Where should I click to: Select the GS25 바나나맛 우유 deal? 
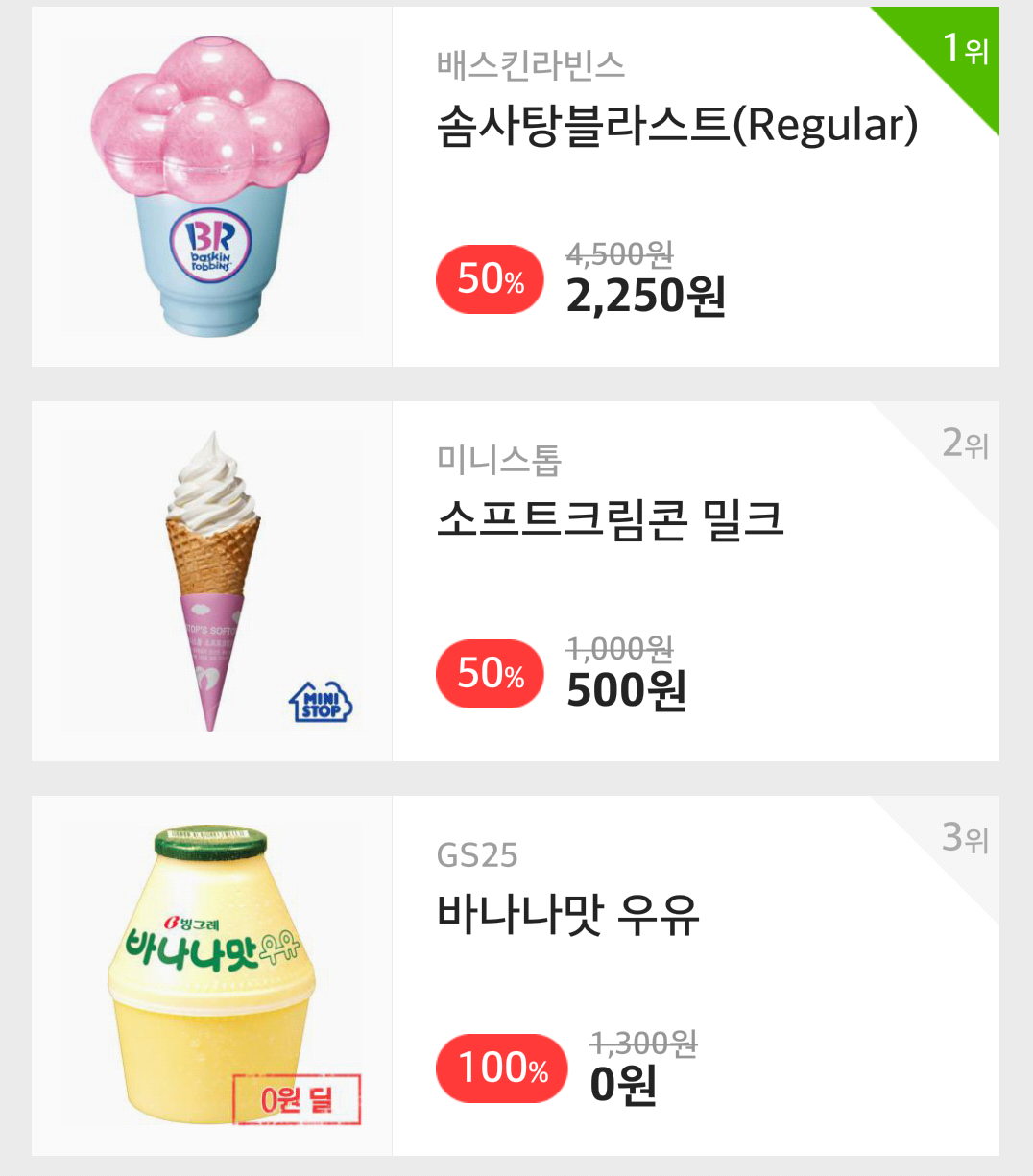click(x=568, y=914)
